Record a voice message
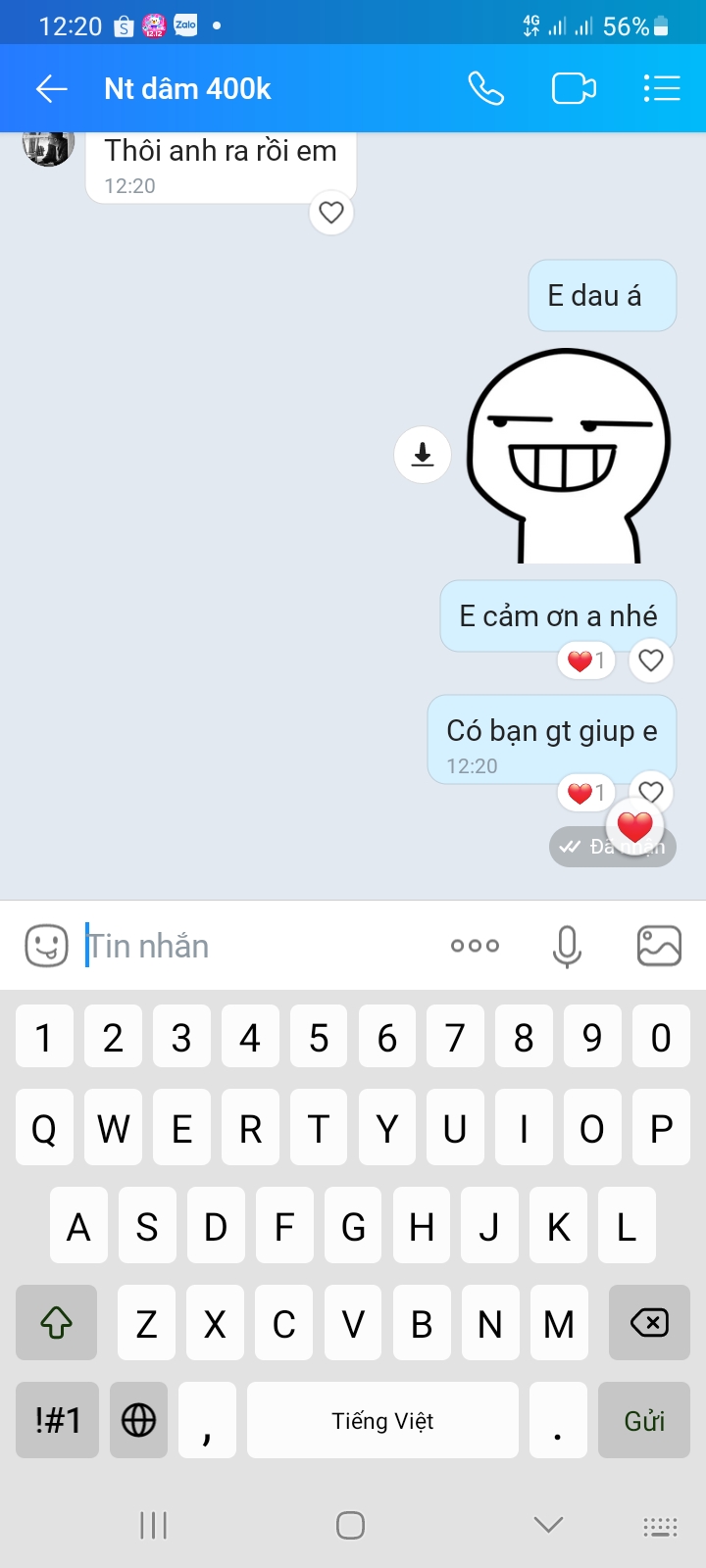The image size is (706, 1568). 567,946
